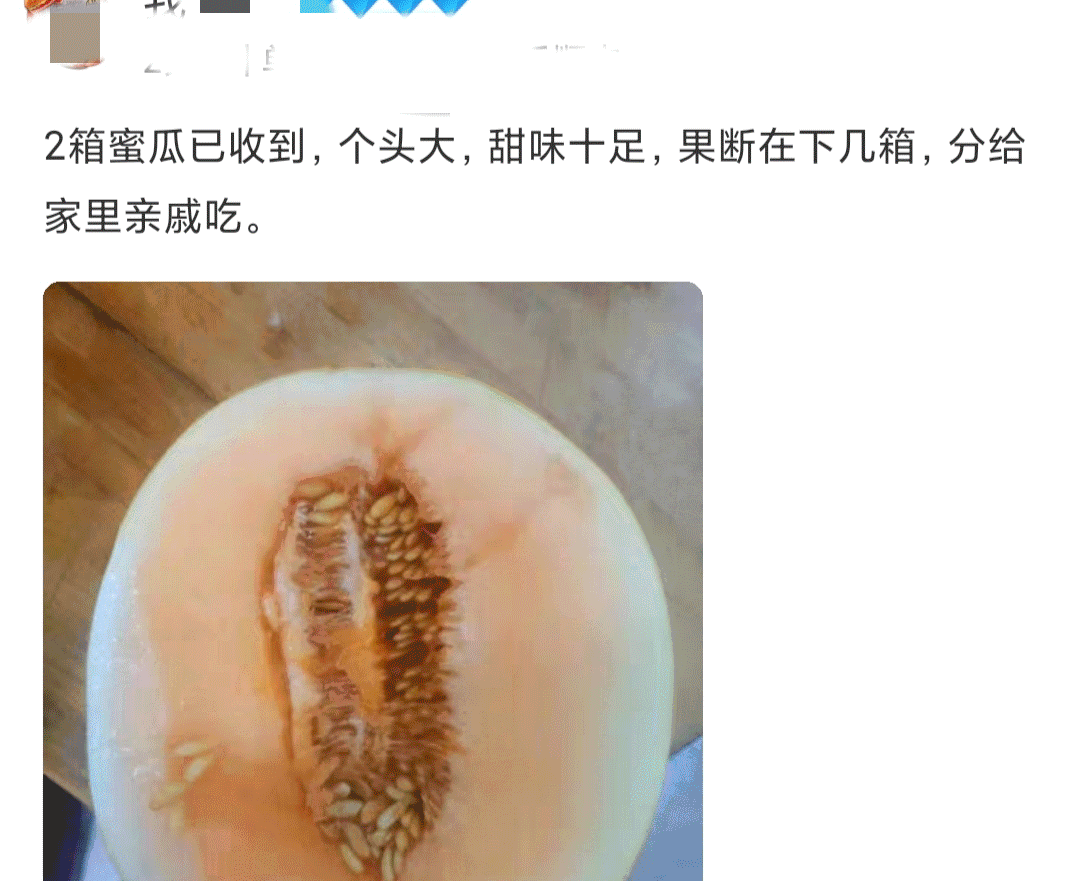Open the melon review photo
This screenshot has height=881, width=1080.
tap(372, 580)
